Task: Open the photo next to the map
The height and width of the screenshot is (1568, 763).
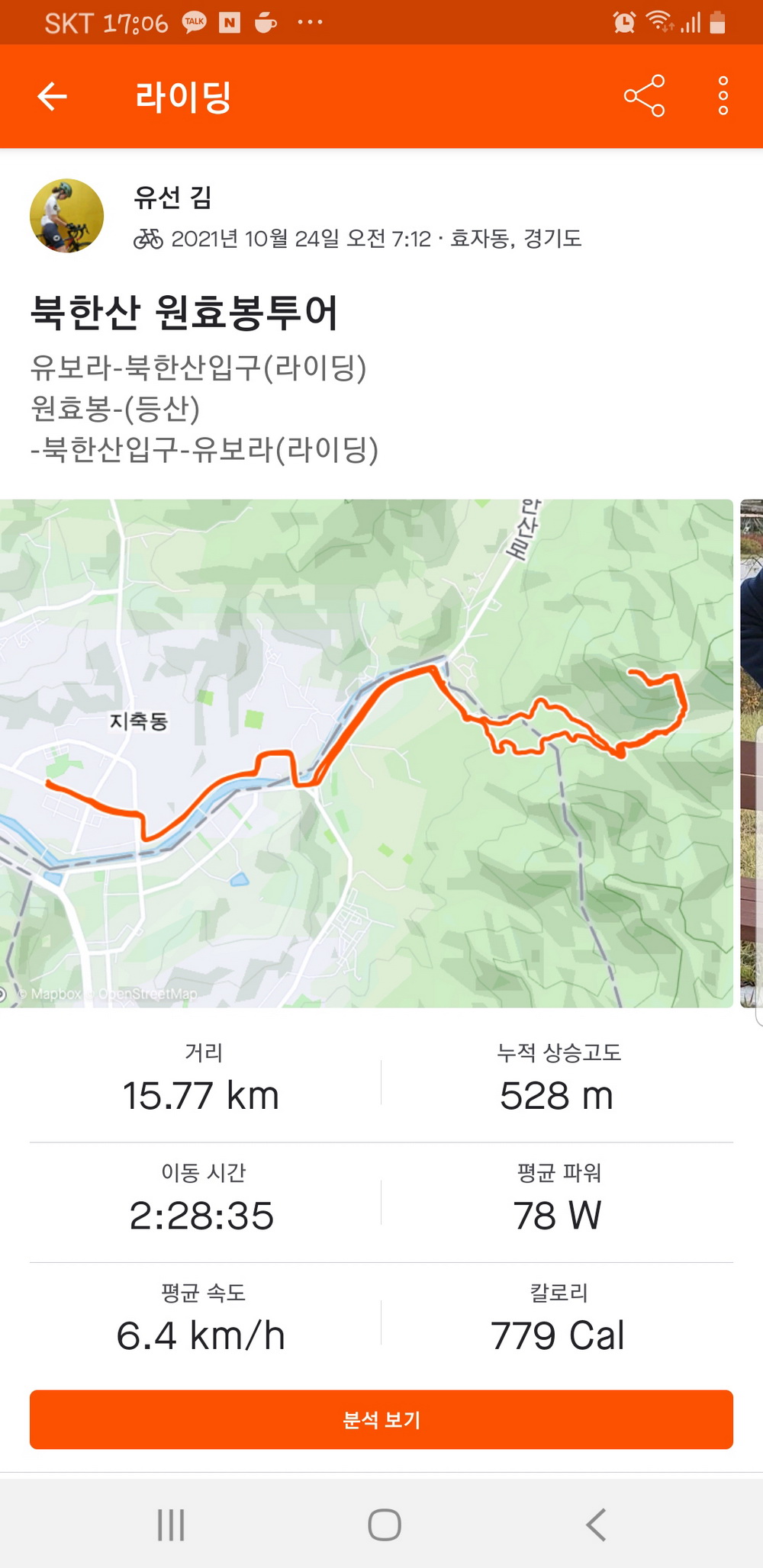Action: [752, 753]
